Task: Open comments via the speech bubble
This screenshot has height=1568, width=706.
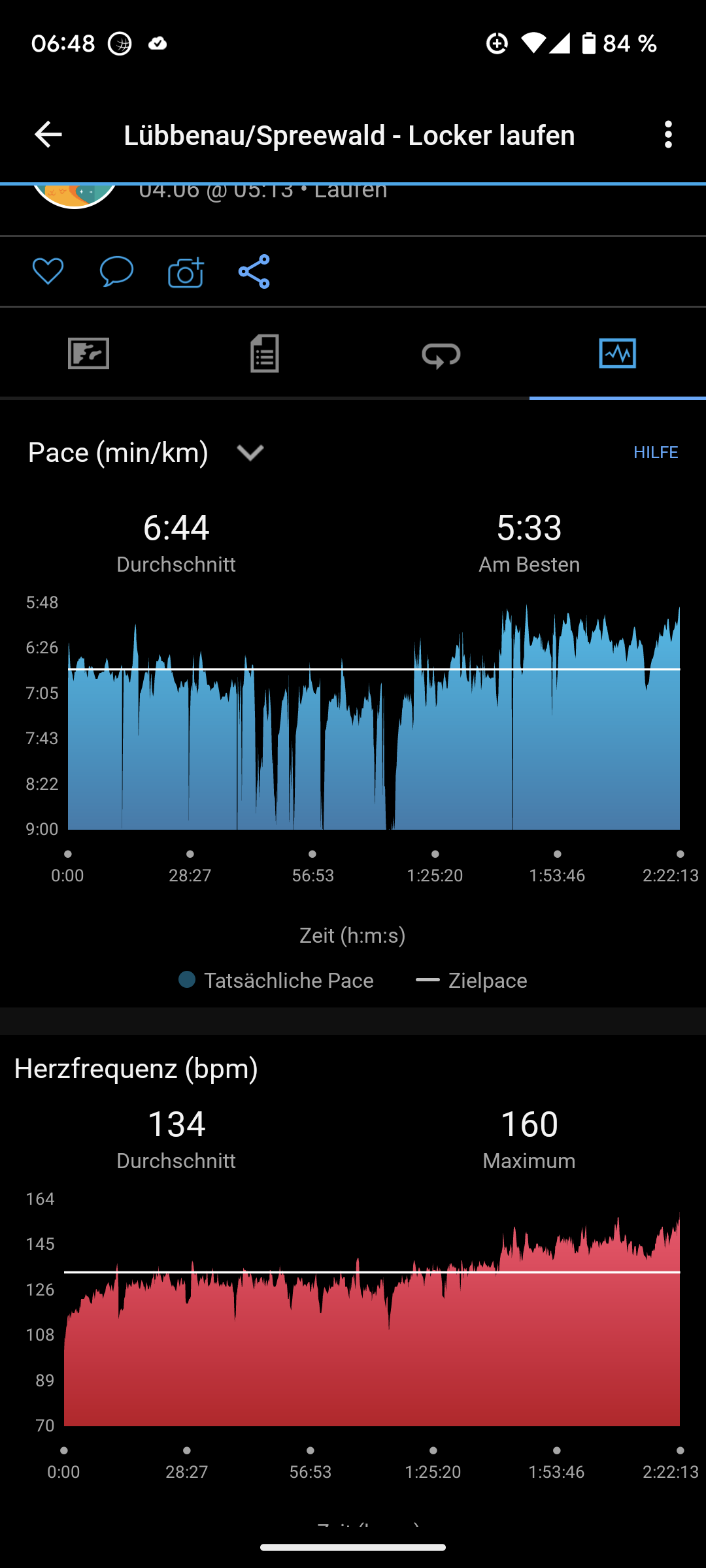Action: pos(116,271)
